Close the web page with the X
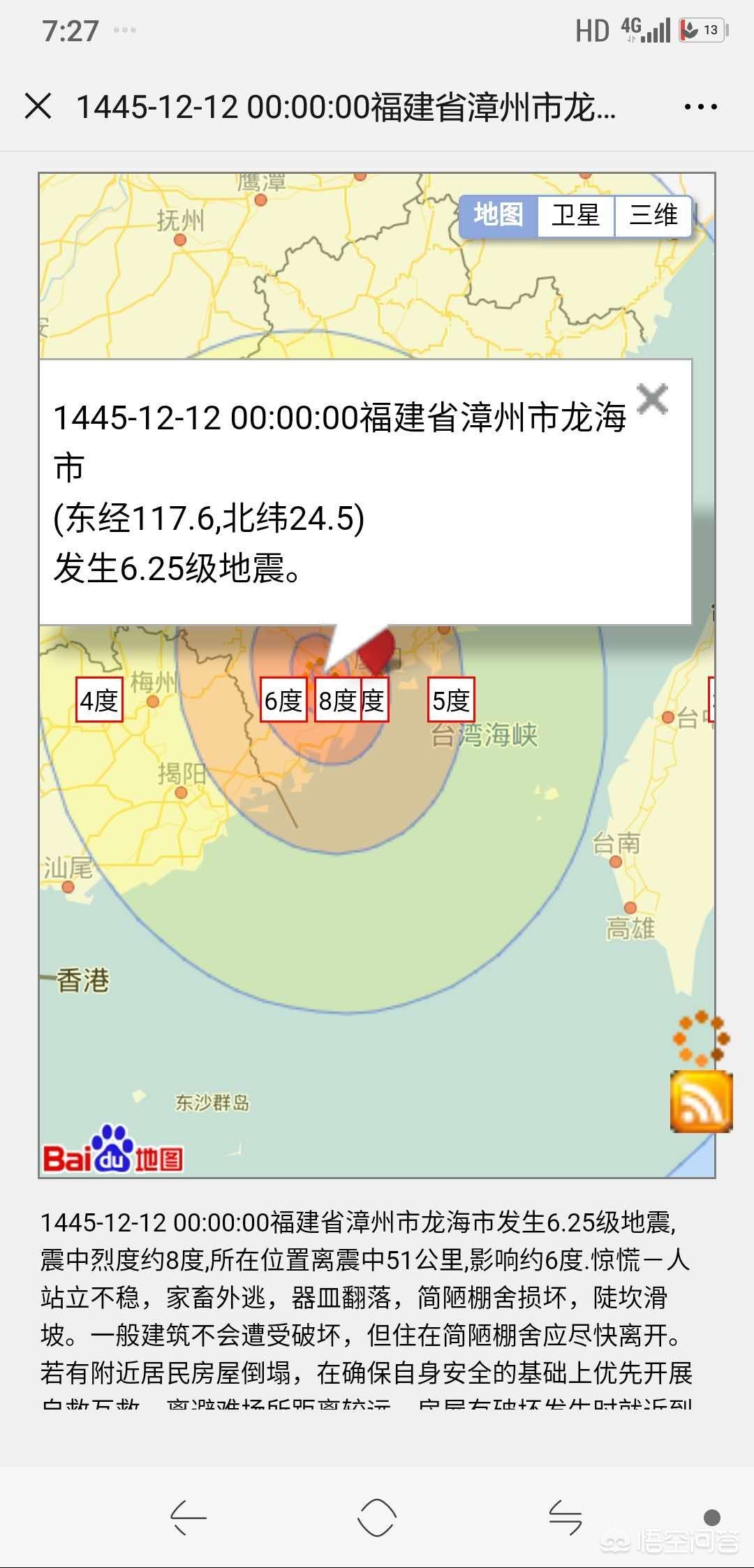The width and height of the screenshot is (754, 1568). click(38, 107)
